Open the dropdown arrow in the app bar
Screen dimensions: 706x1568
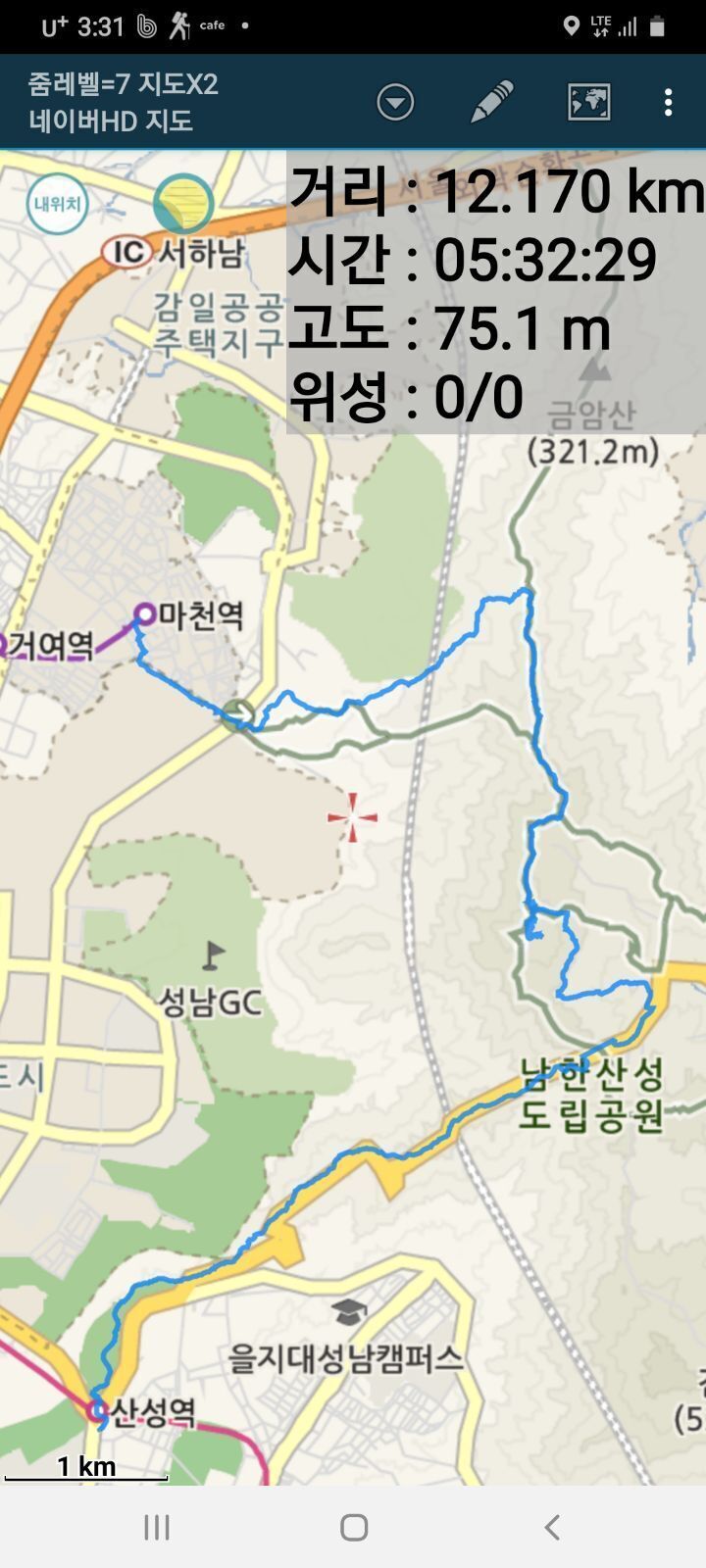pos(395,102)
